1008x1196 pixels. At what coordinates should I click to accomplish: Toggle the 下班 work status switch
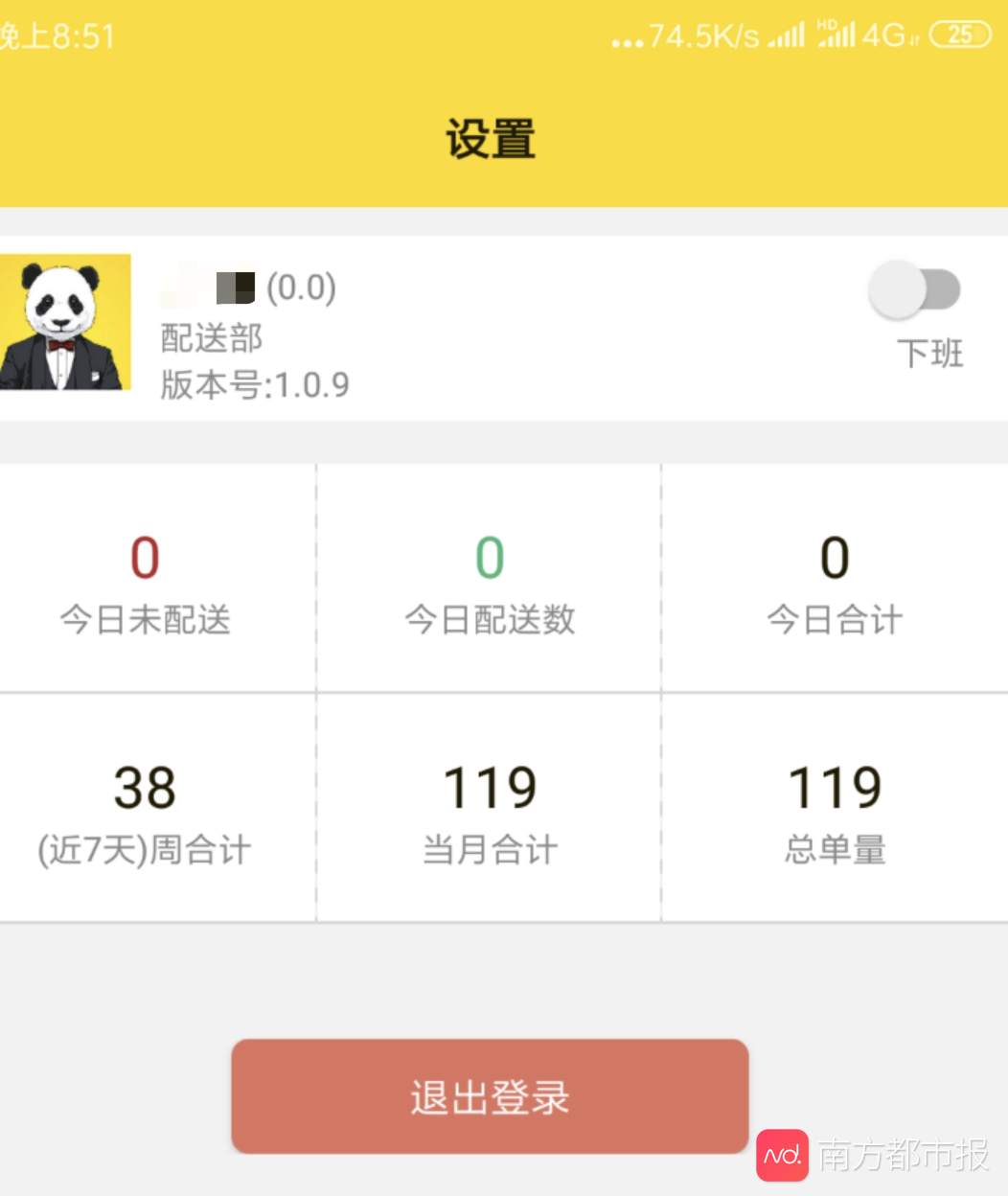pos(914,289)
